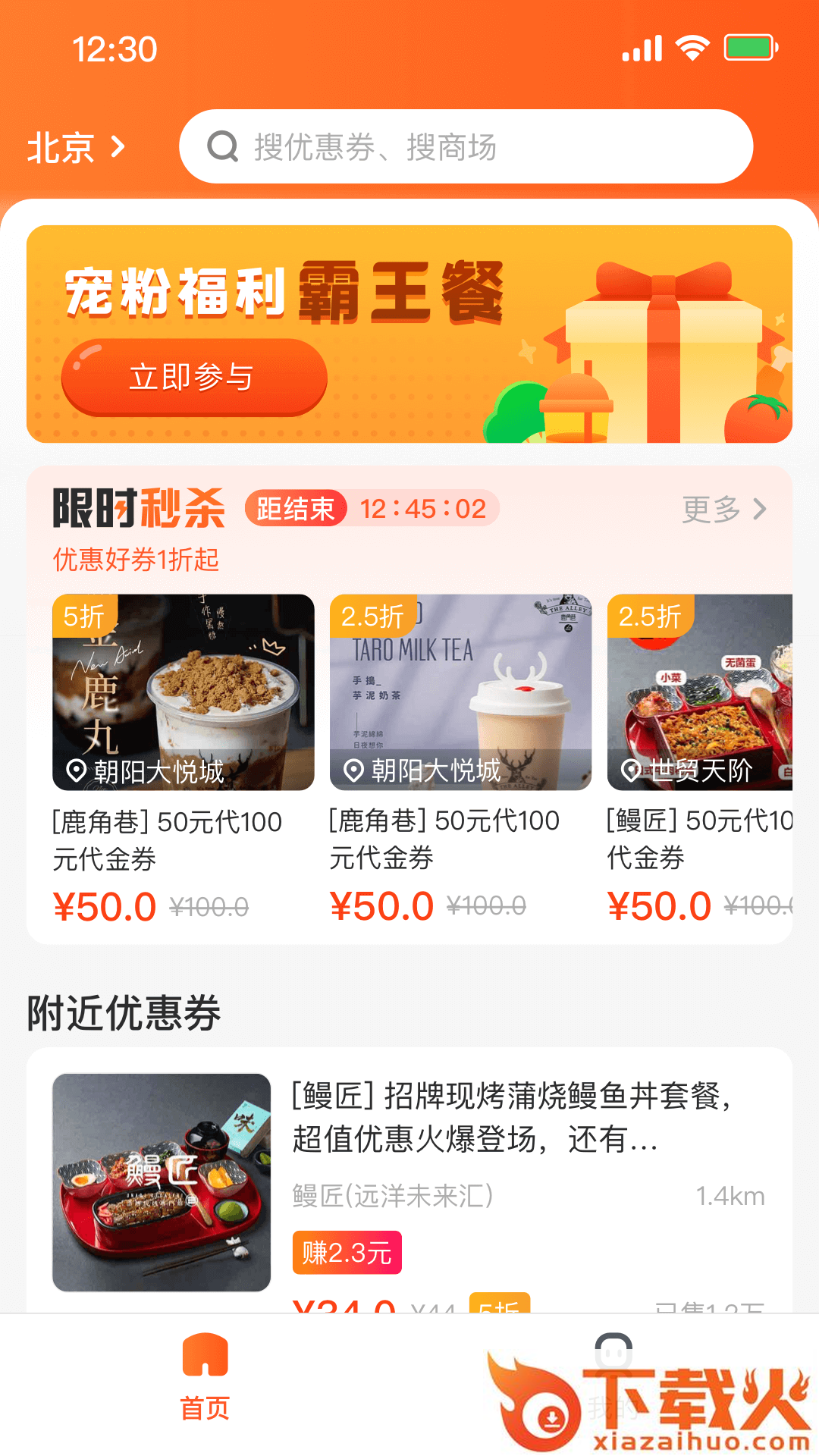Tap the 立即参与 banner button
Screen dimensions: 819x1456
click(193, 377)
